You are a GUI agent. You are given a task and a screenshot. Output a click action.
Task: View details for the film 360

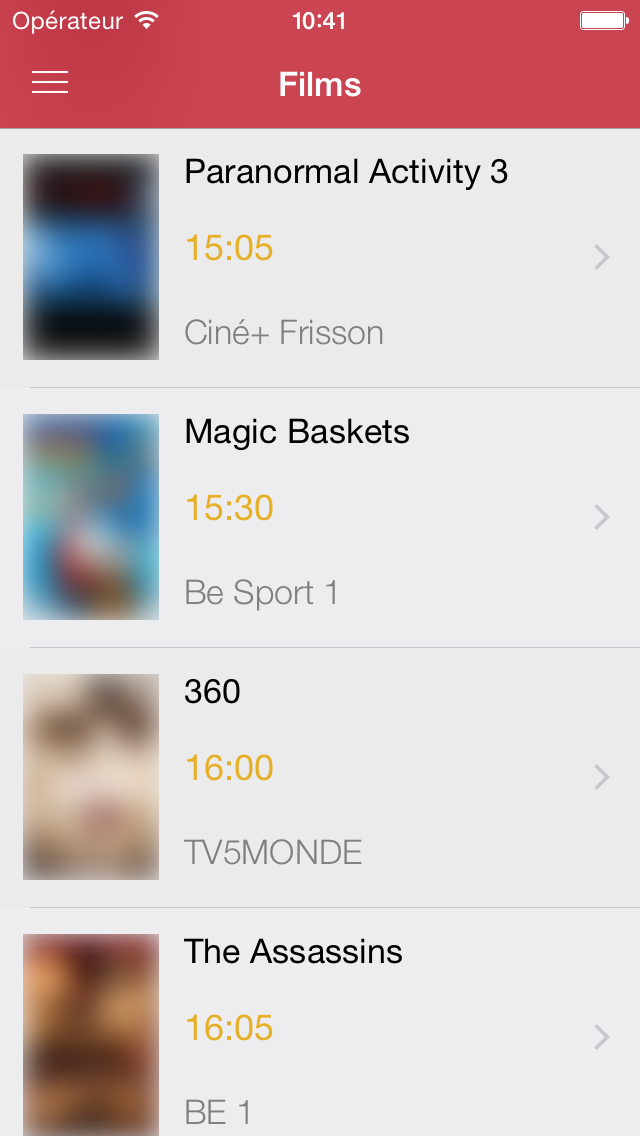320,777
